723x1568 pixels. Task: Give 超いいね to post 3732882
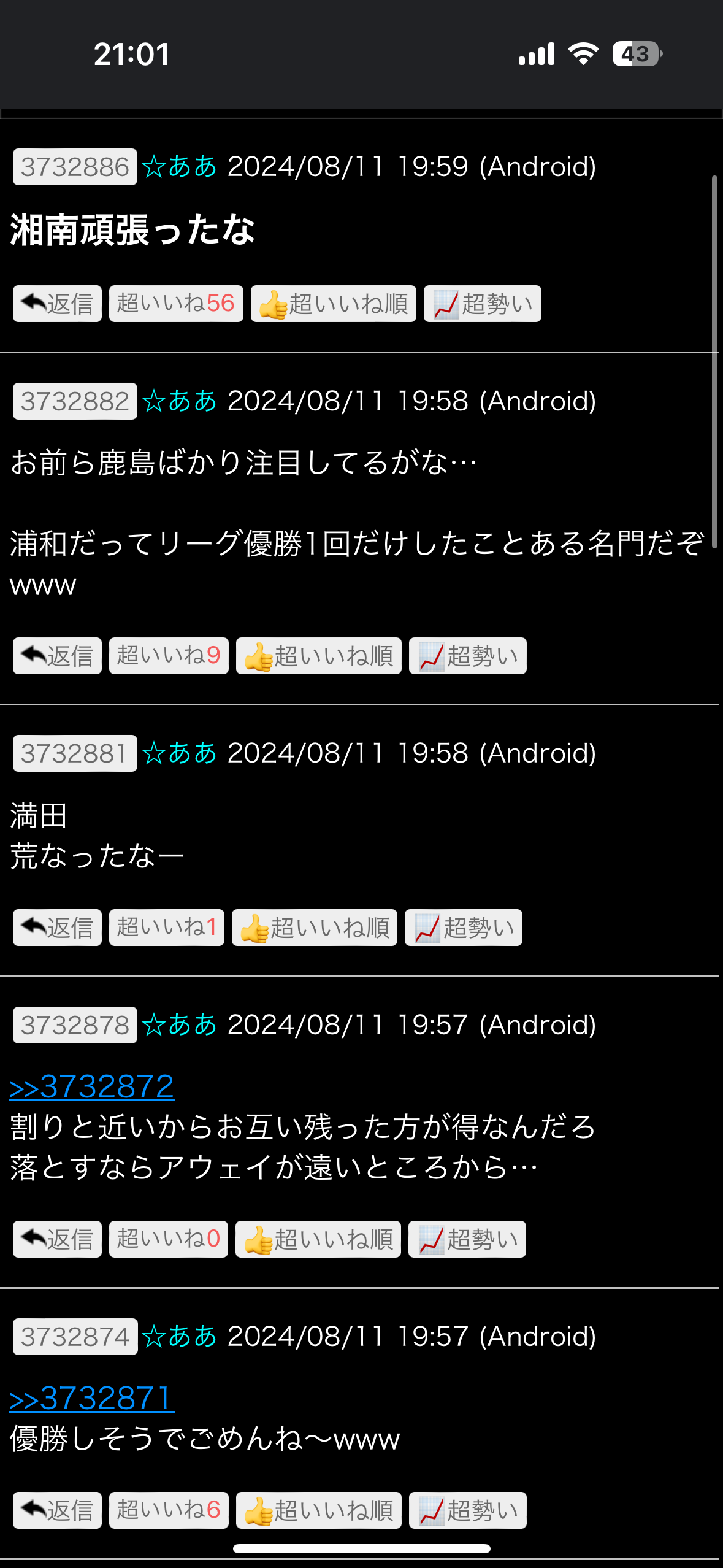(x=169, y=656)
